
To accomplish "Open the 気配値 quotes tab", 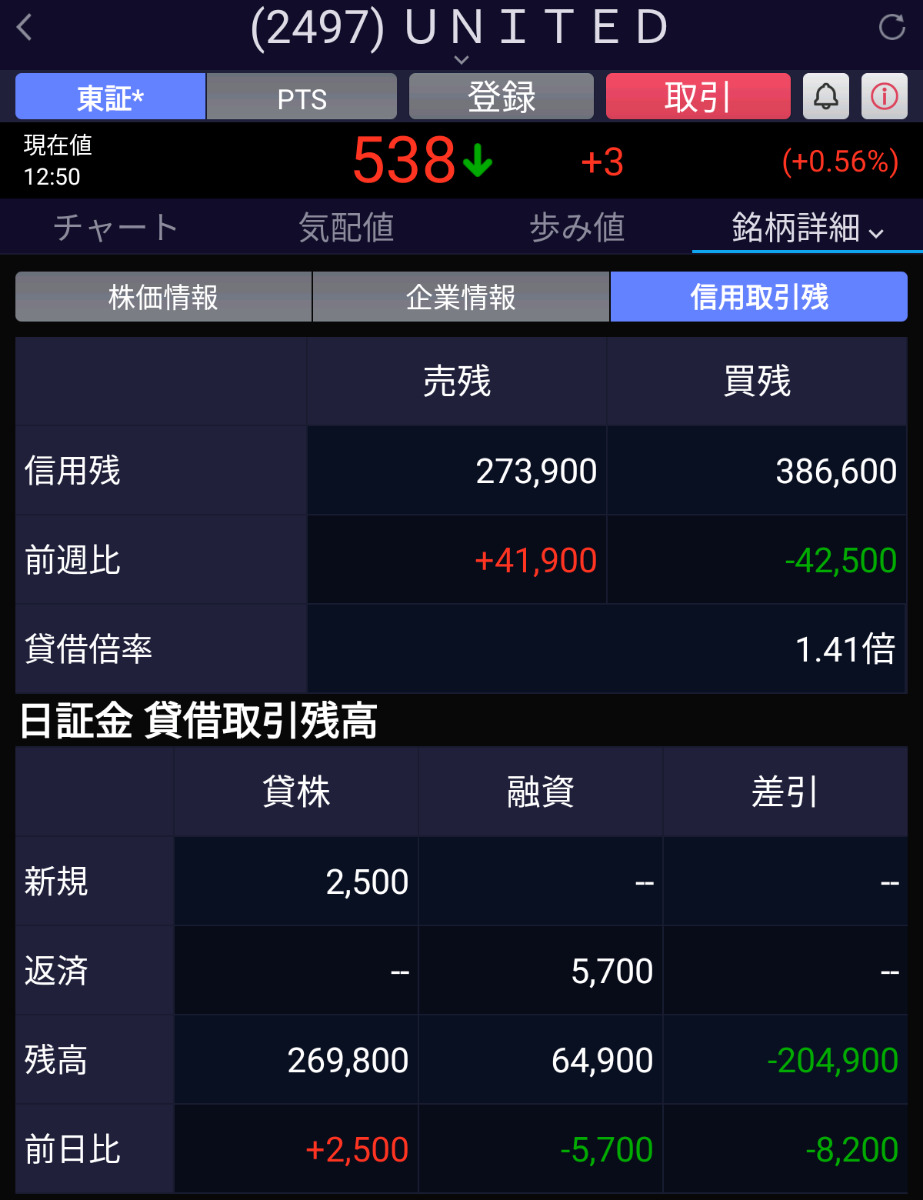I will tap(346, 228).
